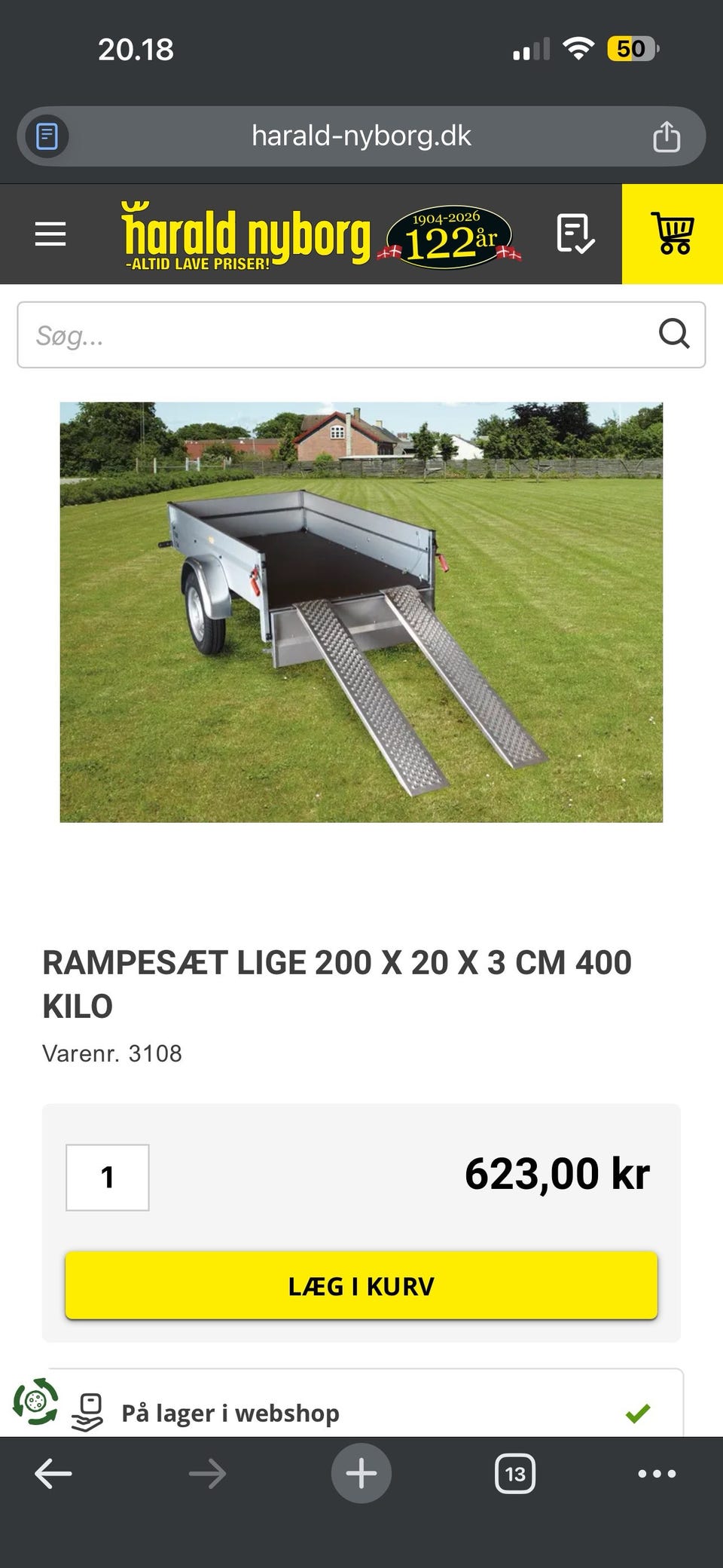Open the hamburger menu

pyautogui.click(x=50, y=234)
